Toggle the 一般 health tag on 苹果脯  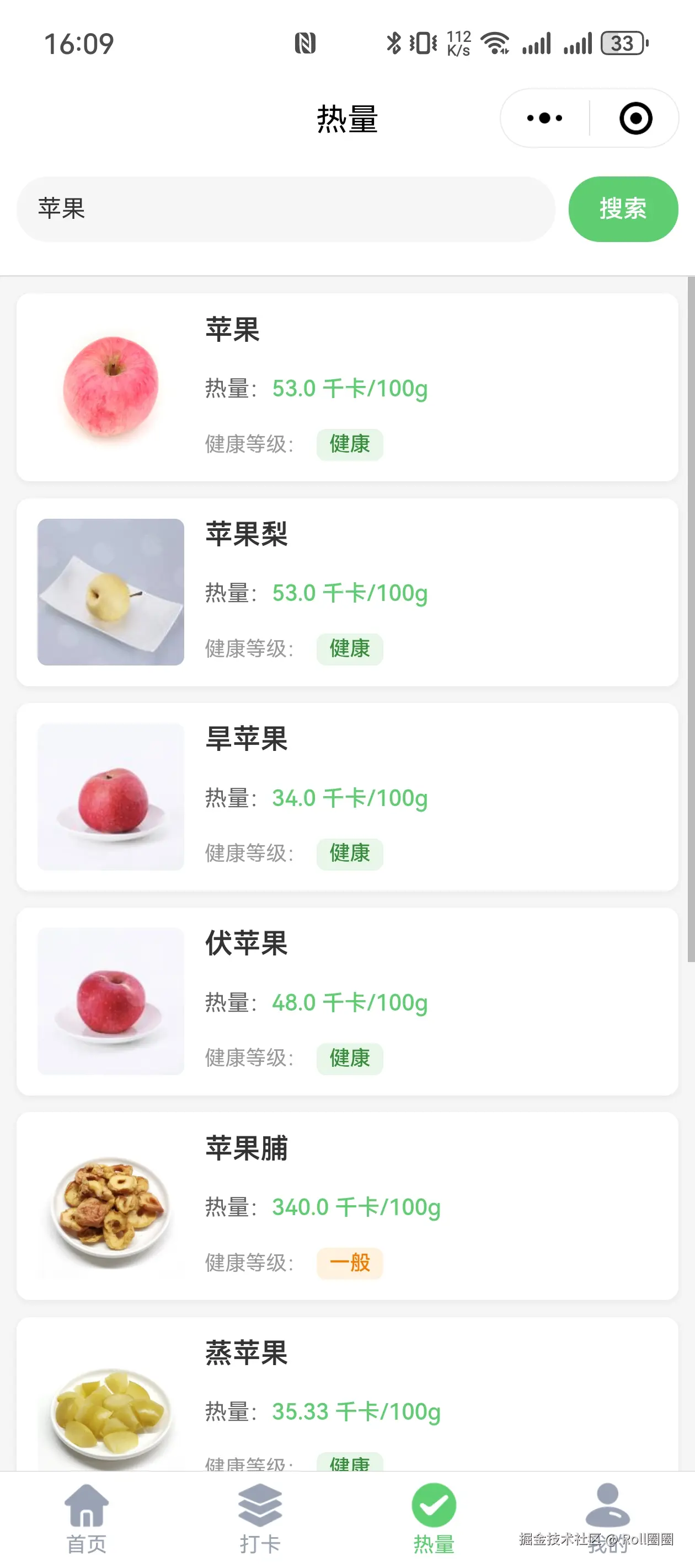pyautogui.click(x=350, y=1263)
